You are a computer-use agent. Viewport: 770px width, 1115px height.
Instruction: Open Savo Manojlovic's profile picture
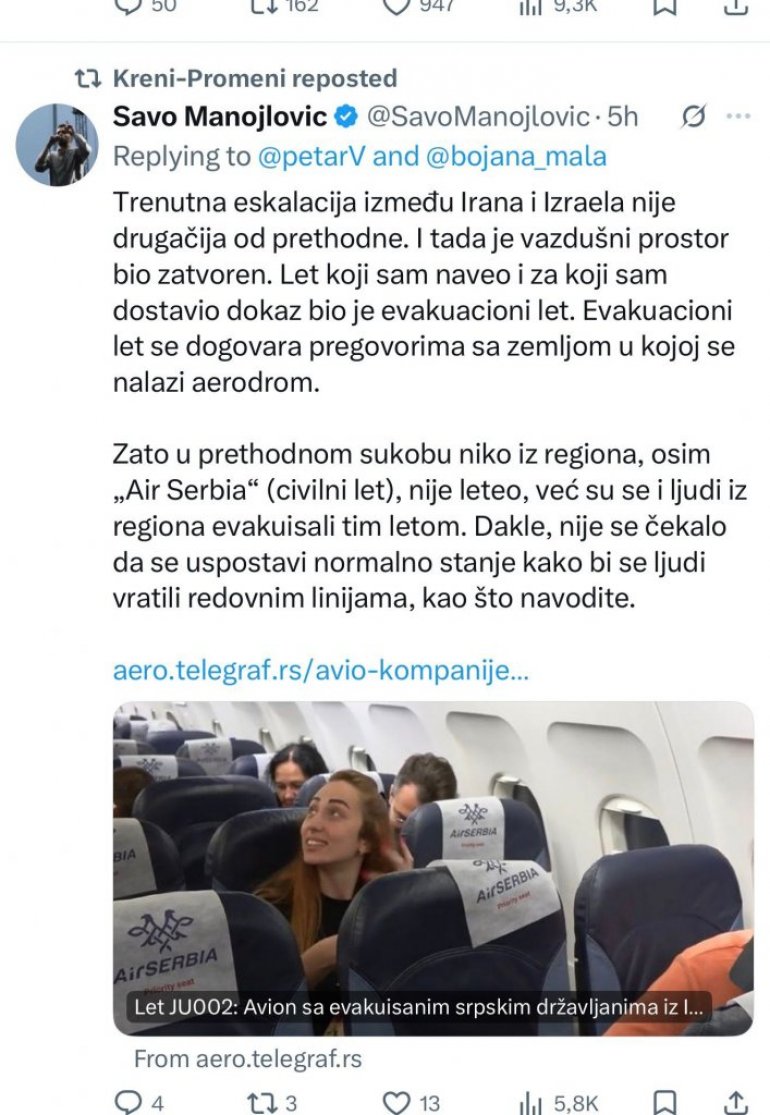pyautogui.click(x=52, y=145)
